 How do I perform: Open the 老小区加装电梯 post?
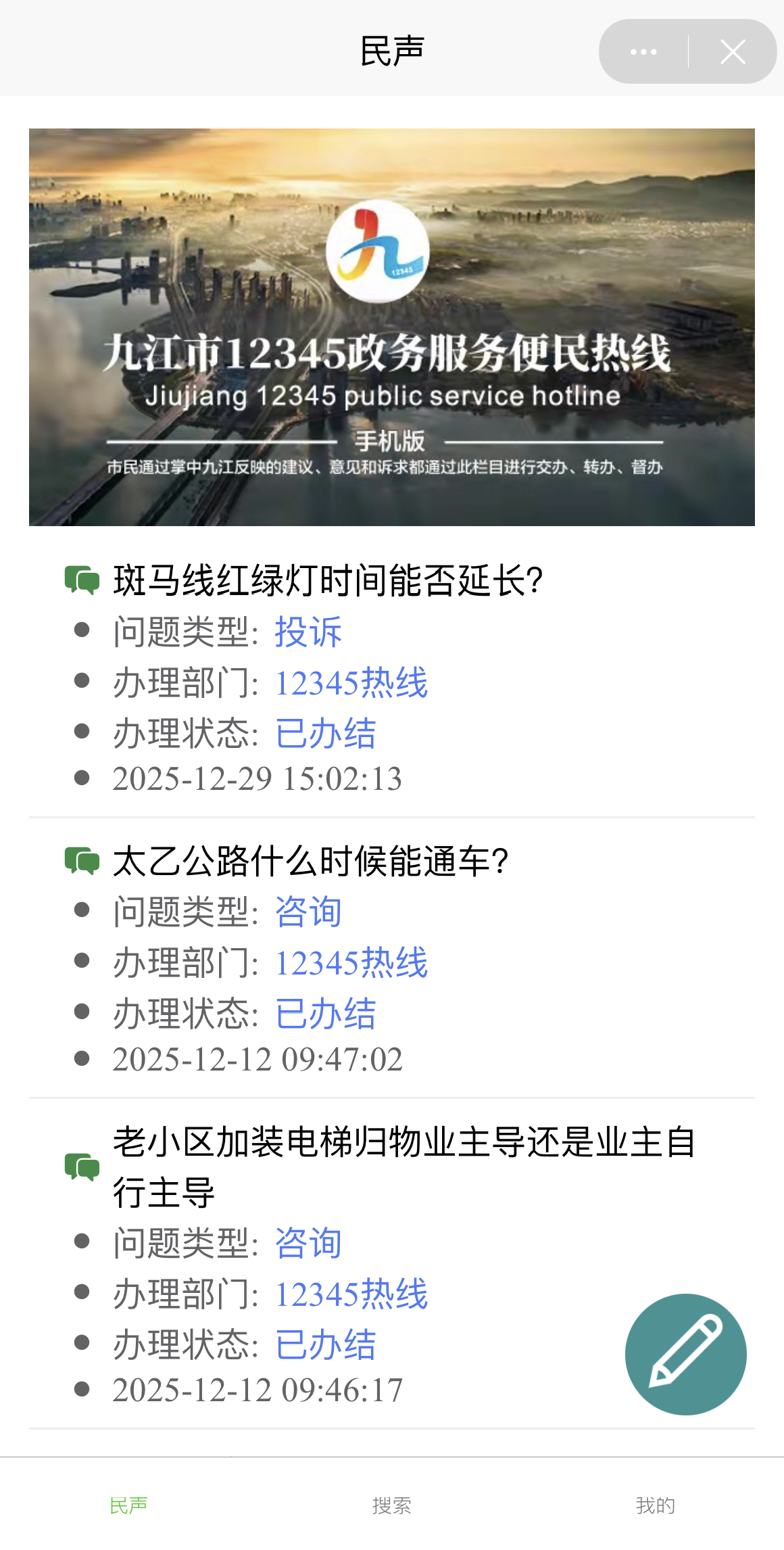(403, 1167)
